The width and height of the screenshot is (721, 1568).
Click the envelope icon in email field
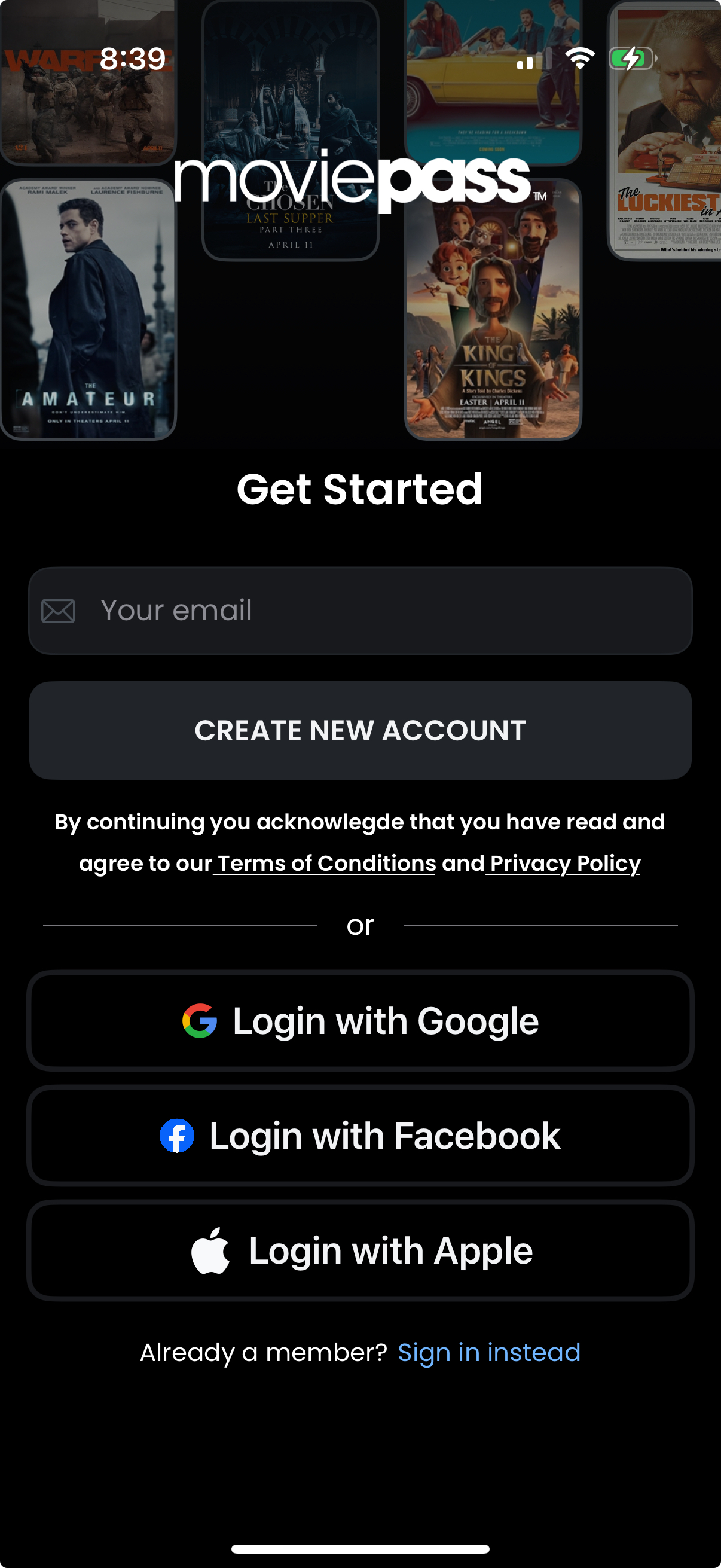(58, 611)
